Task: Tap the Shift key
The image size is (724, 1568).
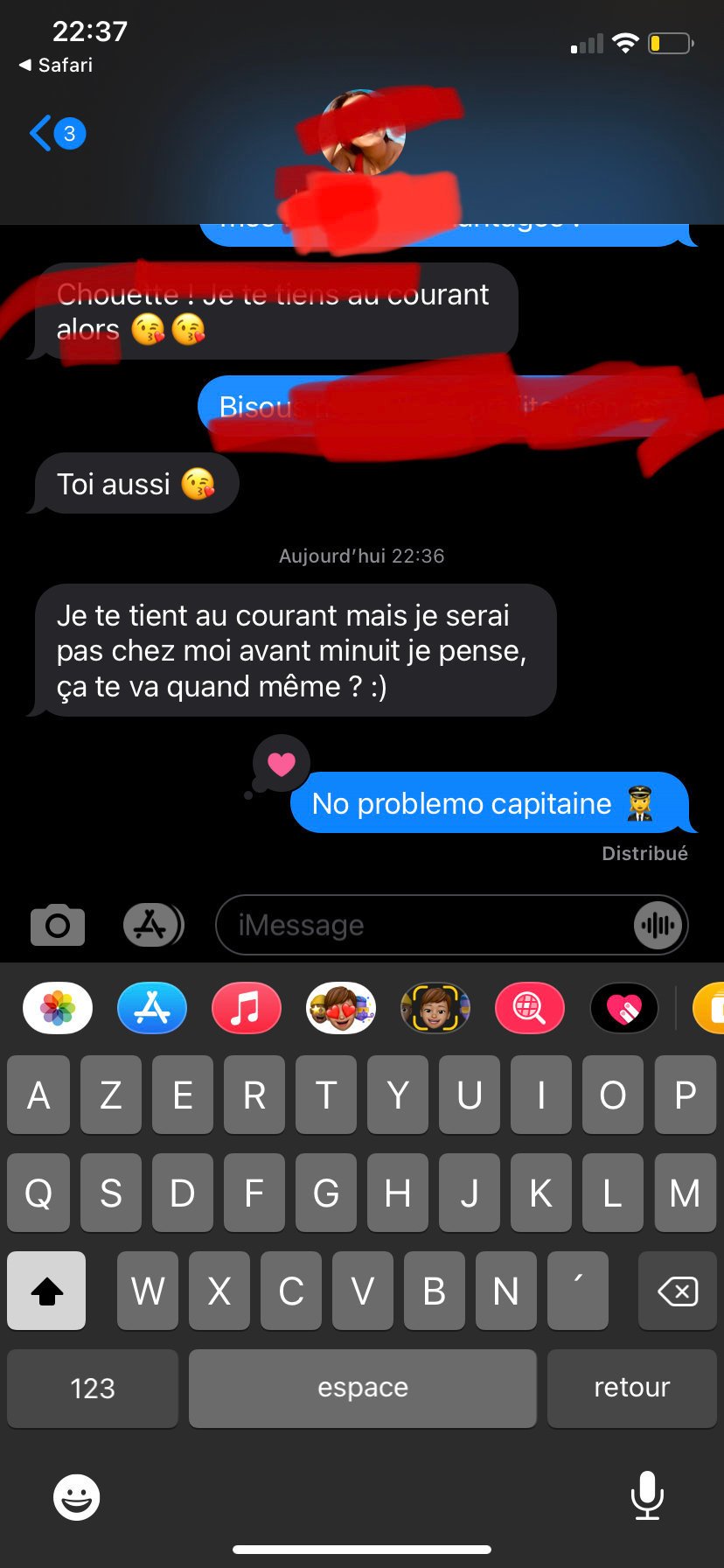Action: tap(46, 1291)
